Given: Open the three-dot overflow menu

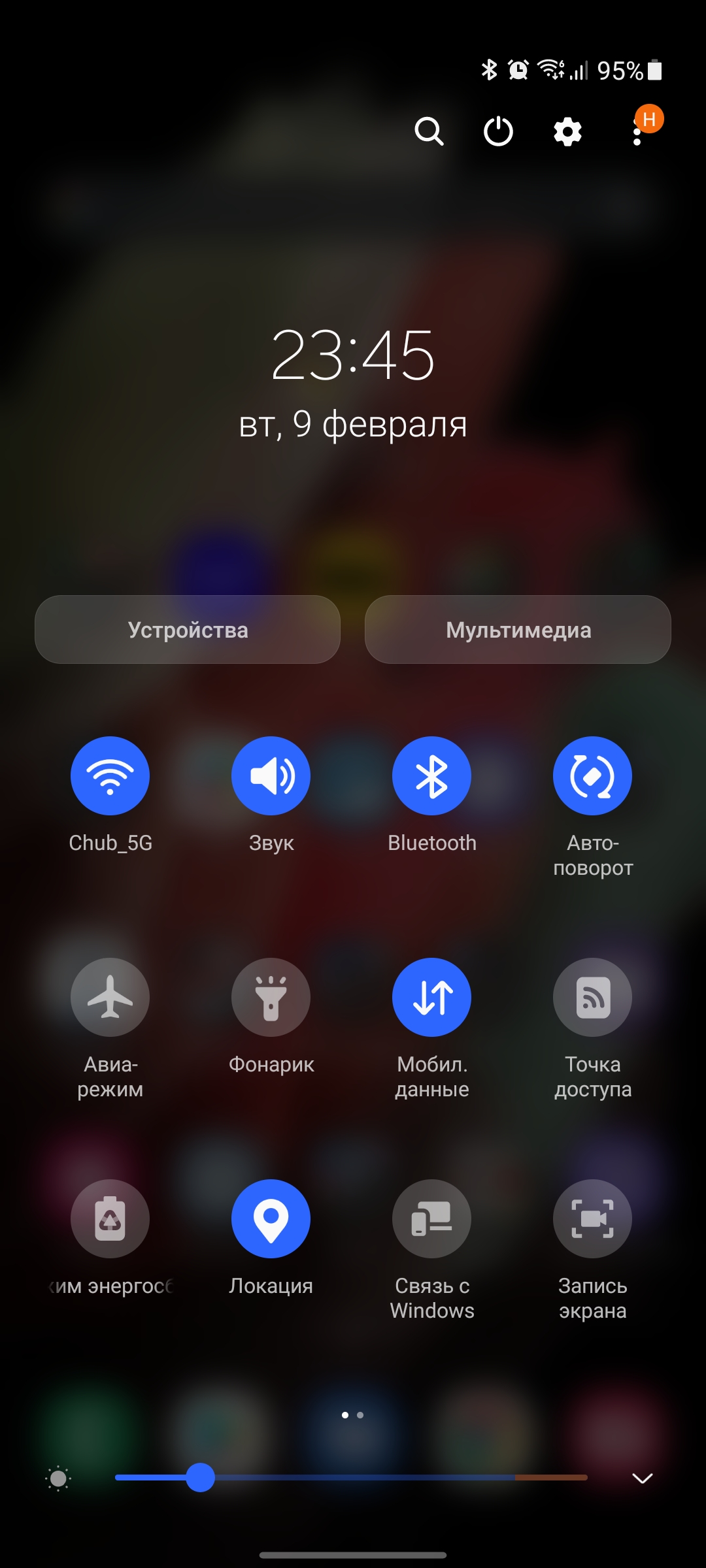Looking at the screenshot, I should point(637,133).
